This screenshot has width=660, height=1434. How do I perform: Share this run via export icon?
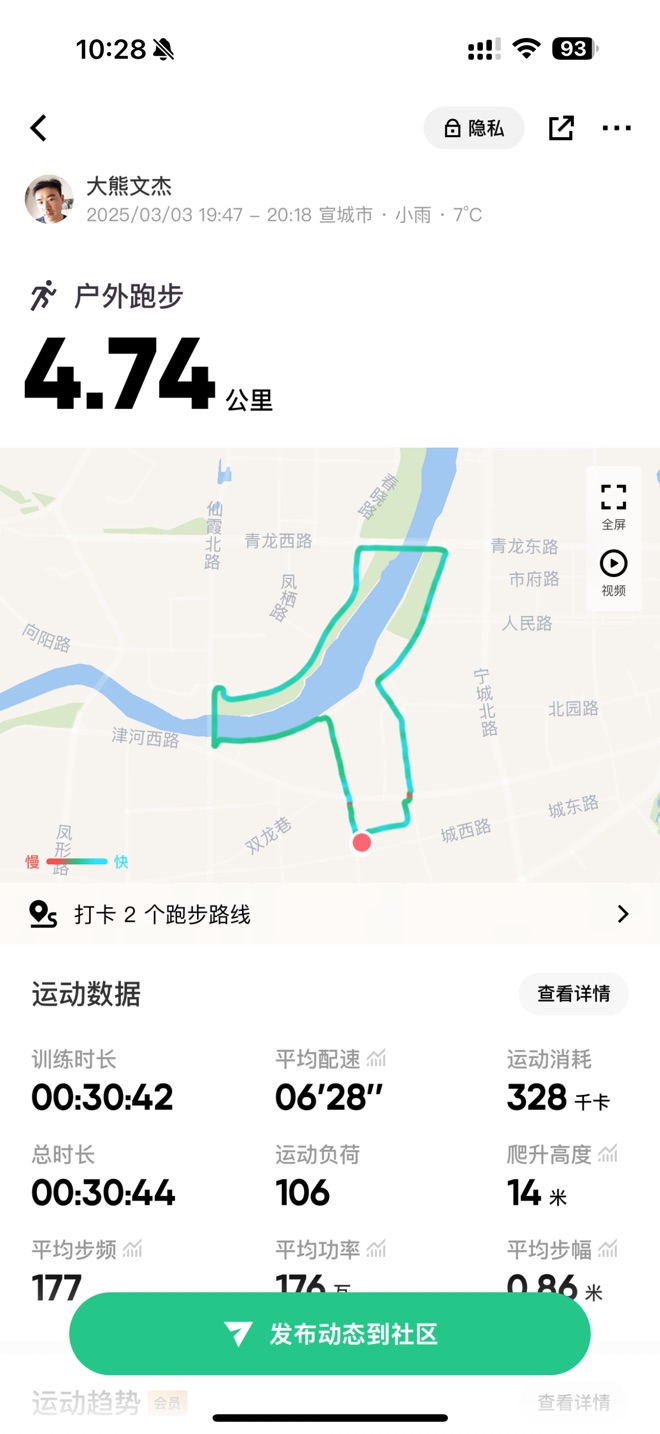[561, 128]
